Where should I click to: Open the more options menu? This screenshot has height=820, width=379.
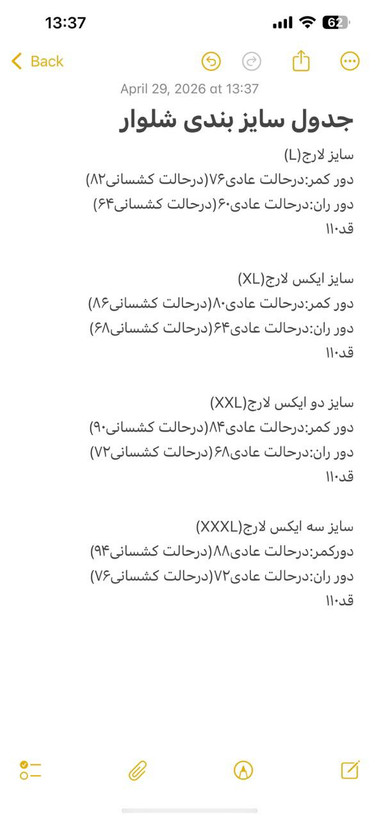click(350, 61)
